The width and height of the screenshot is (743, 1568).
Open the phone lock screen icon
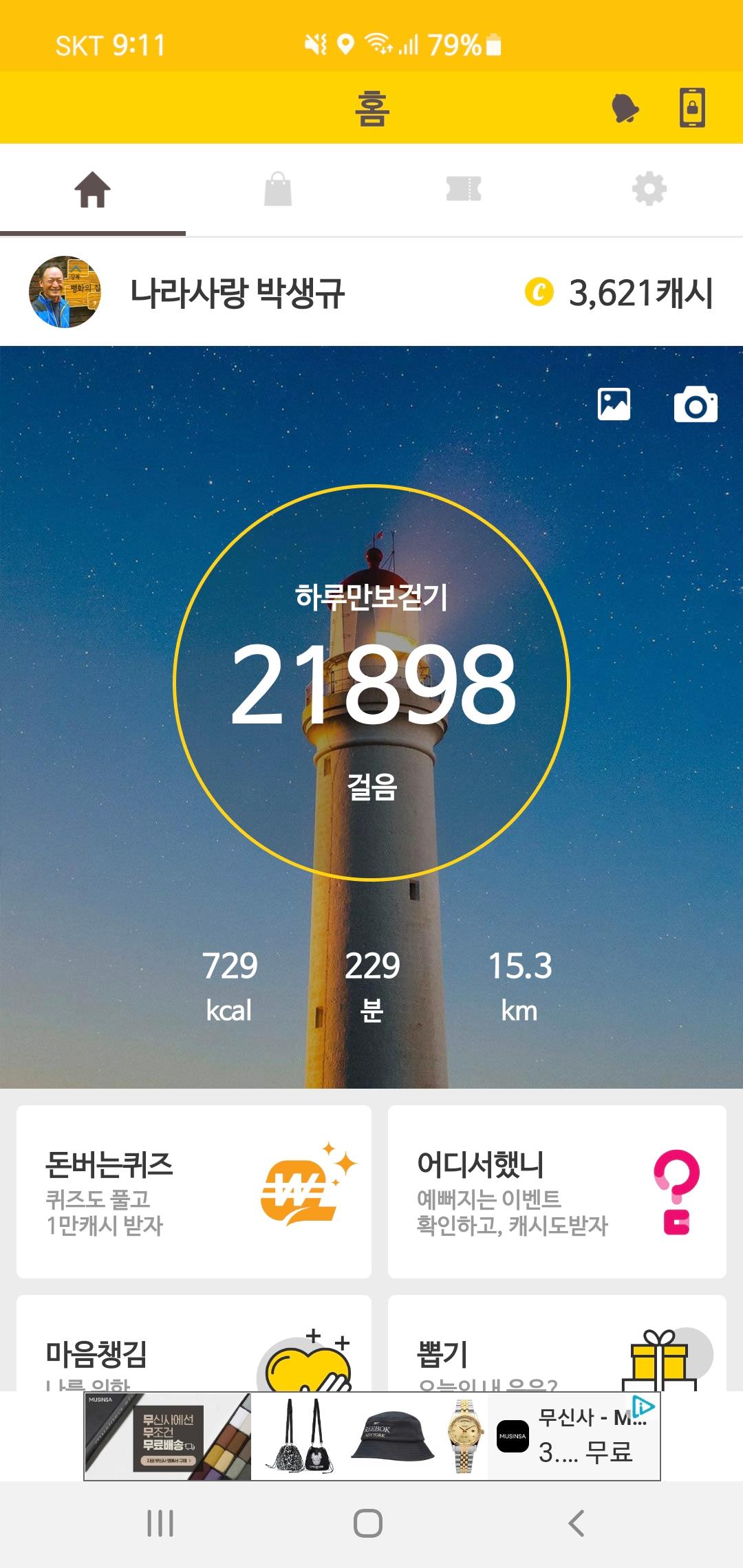tap(691, 108)
